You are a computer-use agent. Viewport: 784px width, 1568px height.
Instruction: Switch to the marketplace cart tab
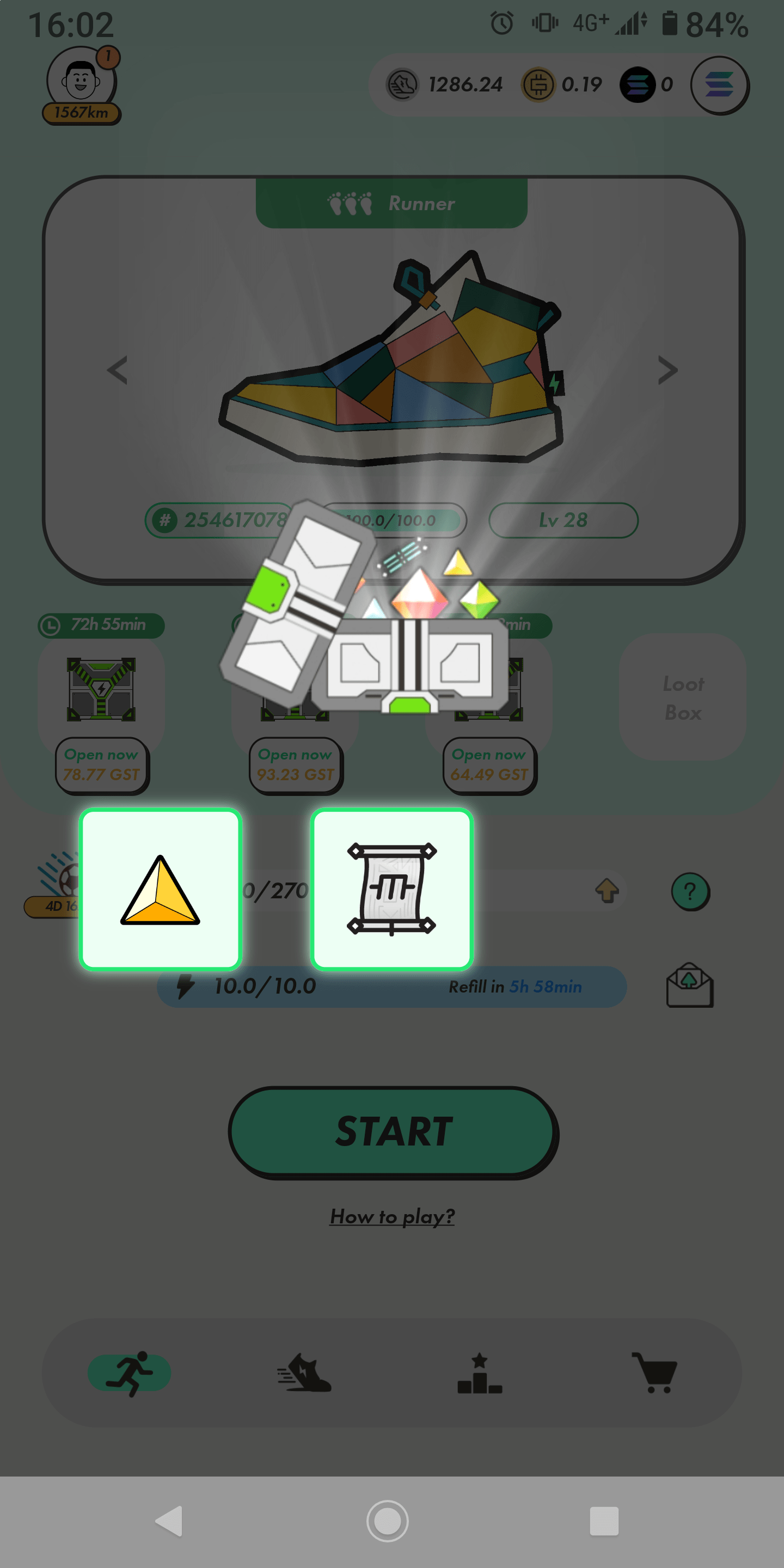pyautogui.click(x=654, y=1373)
